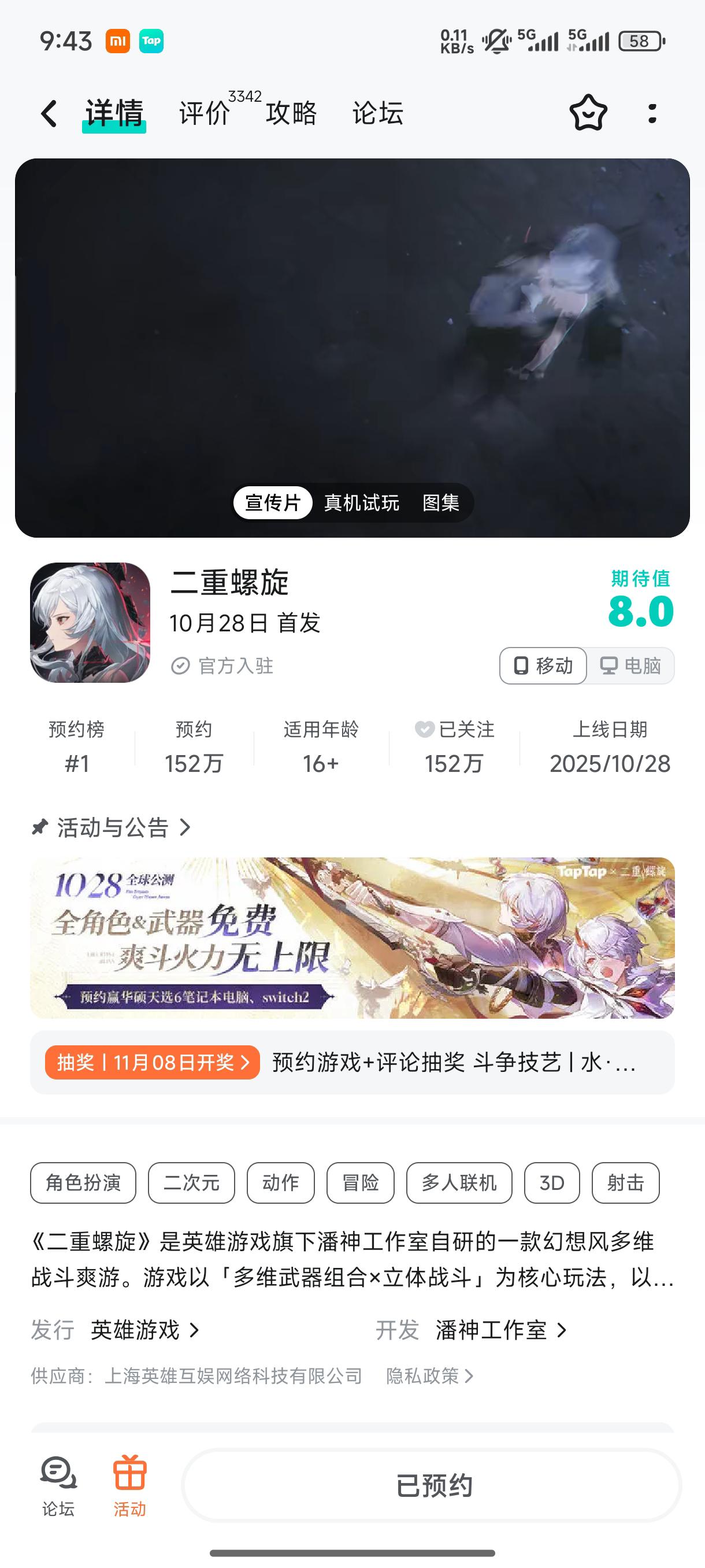Show the 图集 gallery

coord(440,503)
